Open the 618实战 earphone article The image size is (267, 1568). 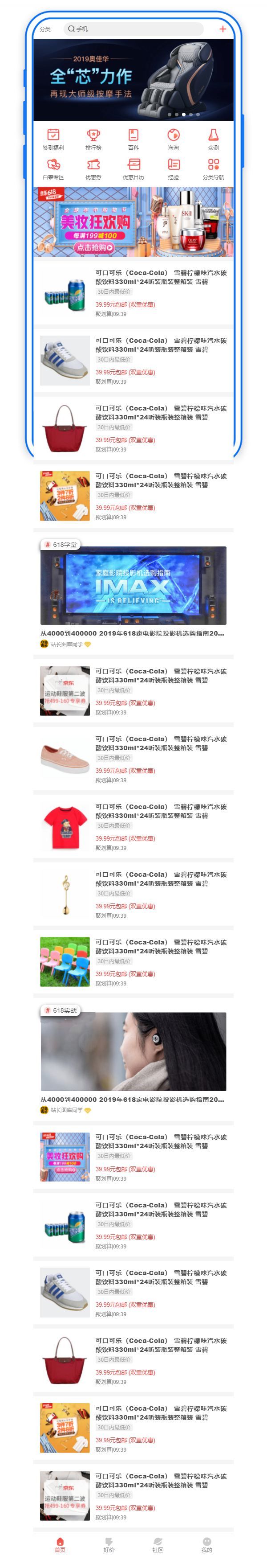coord(133,1051)
